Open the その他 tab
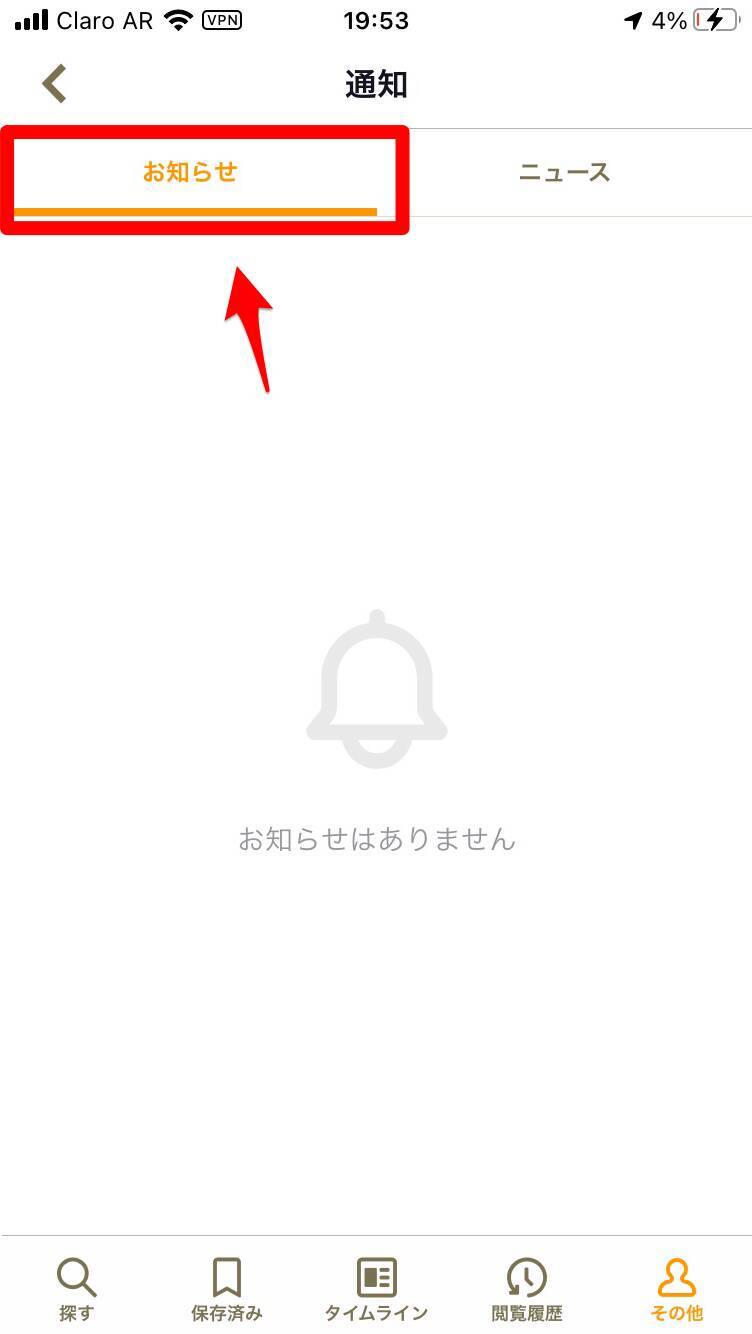 tap(677, 1289)
